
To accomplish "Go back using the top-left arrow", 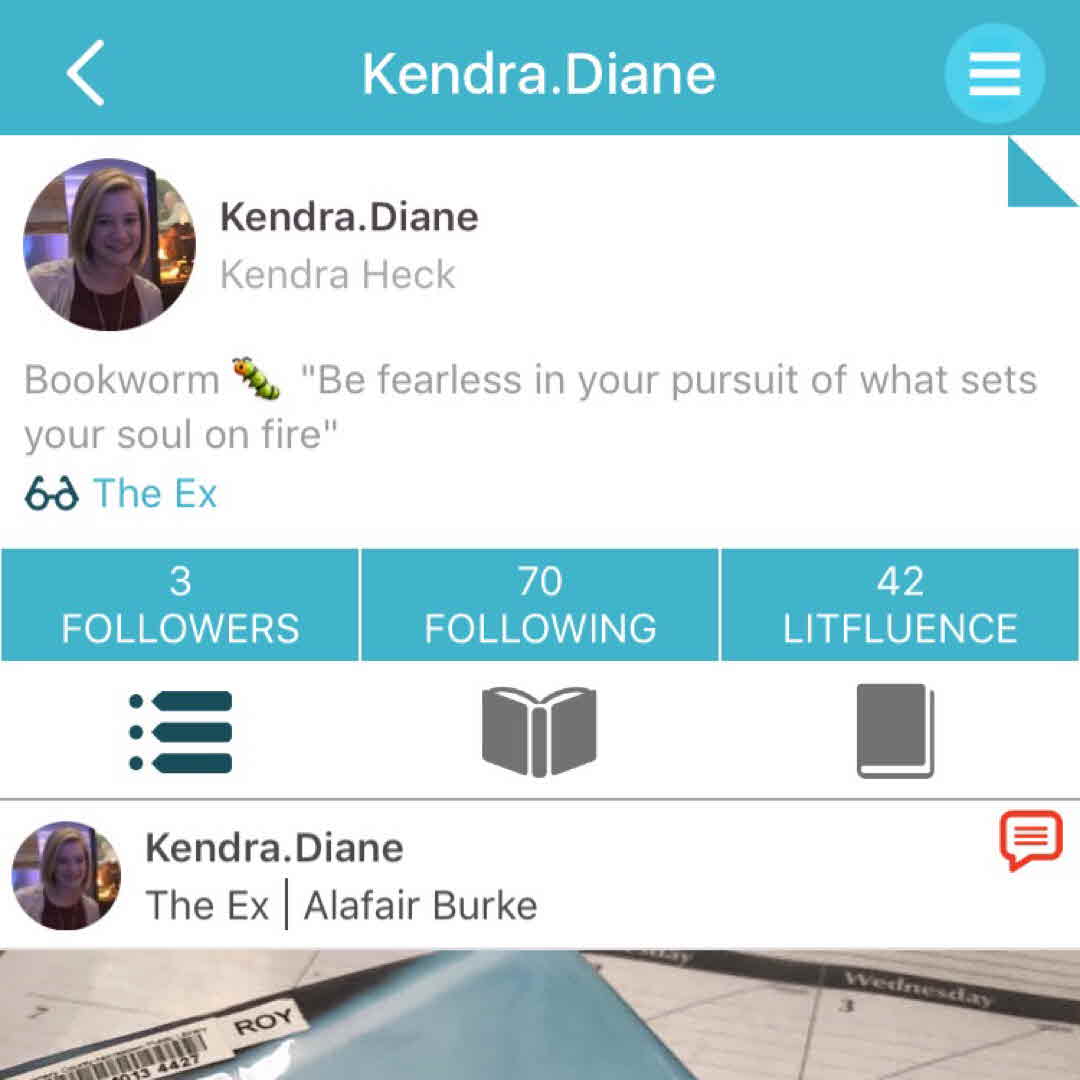I will (x=86, y=74).
